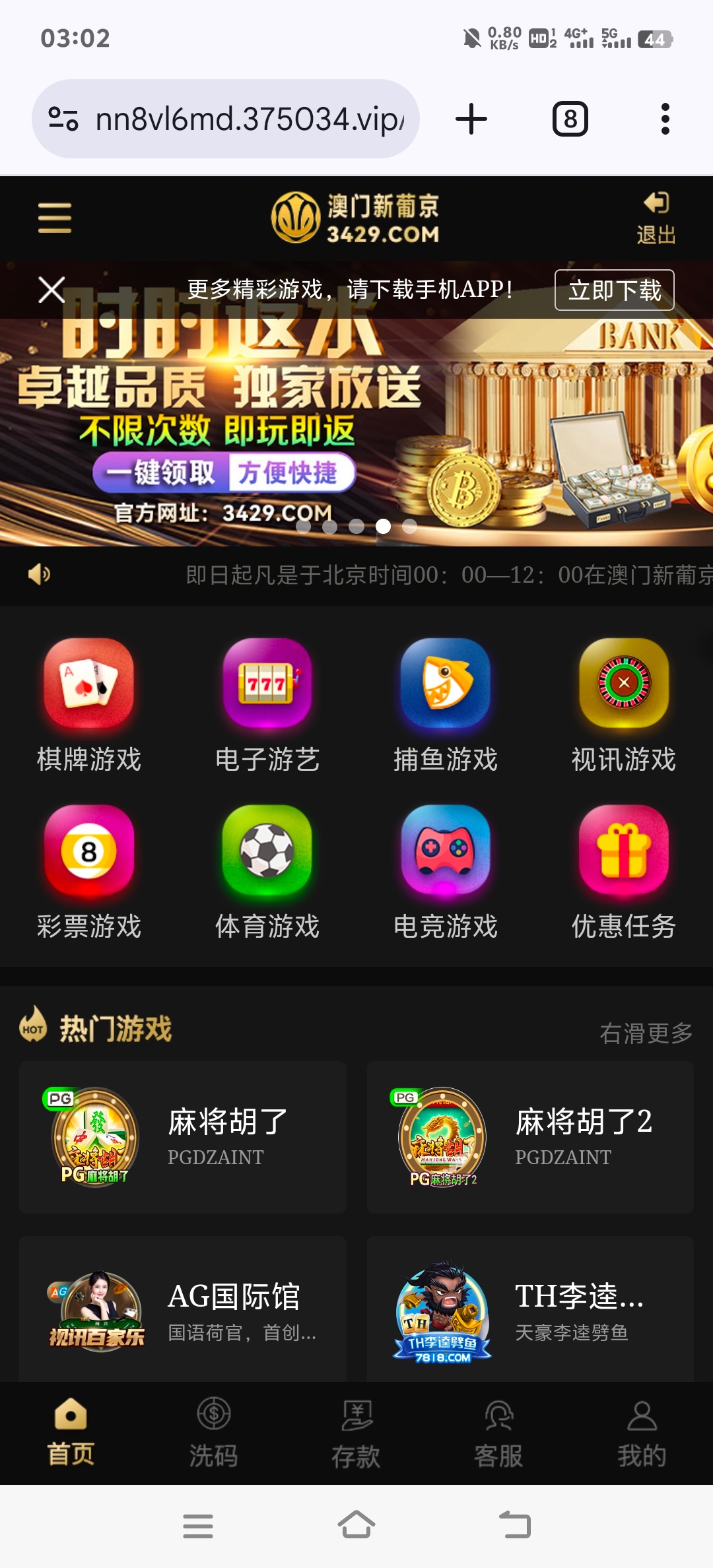Go to the 我的 profile tab
Viewport: 713px width, 1568px height.
pos(642,1433)
